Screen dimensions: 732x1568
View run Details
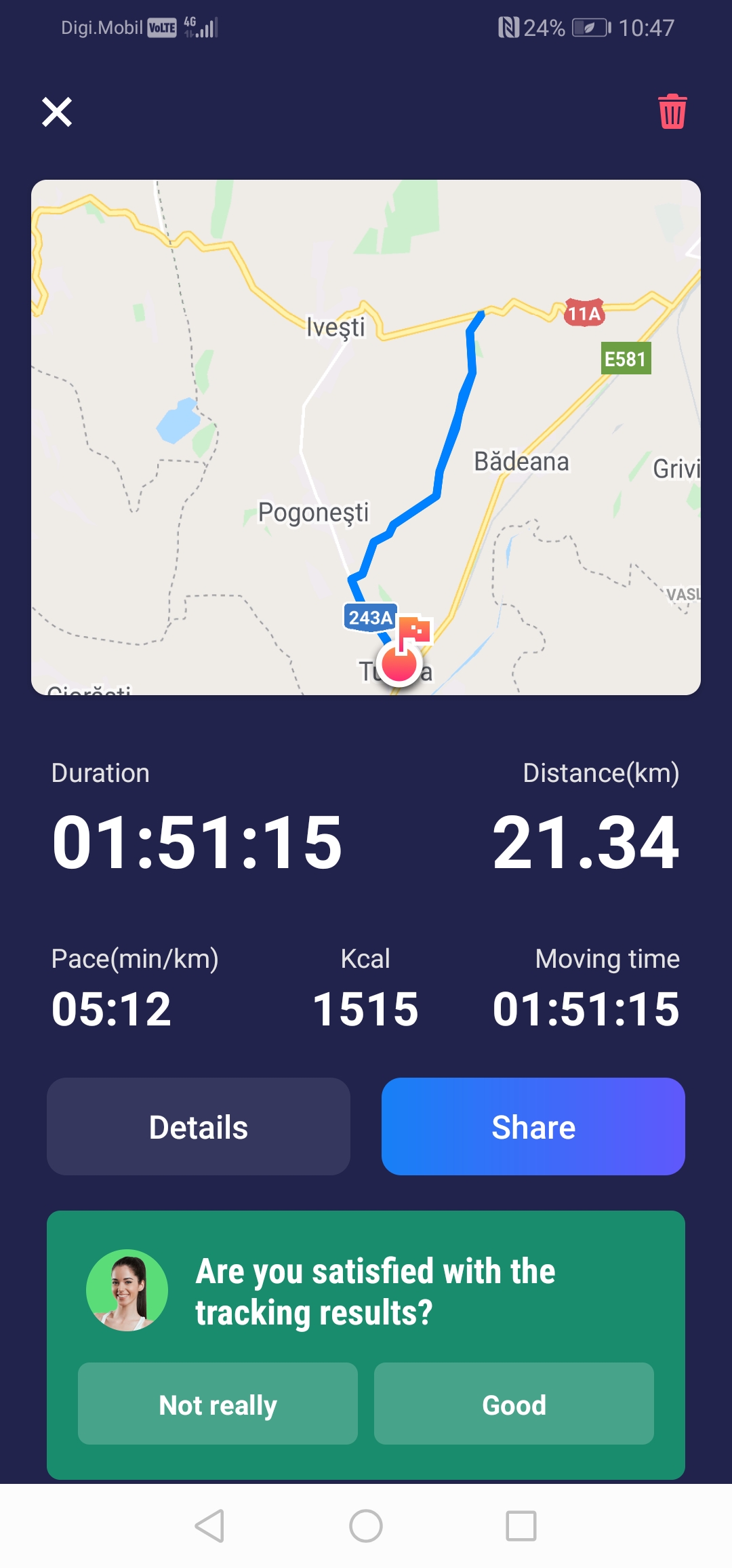(199, 1126)
